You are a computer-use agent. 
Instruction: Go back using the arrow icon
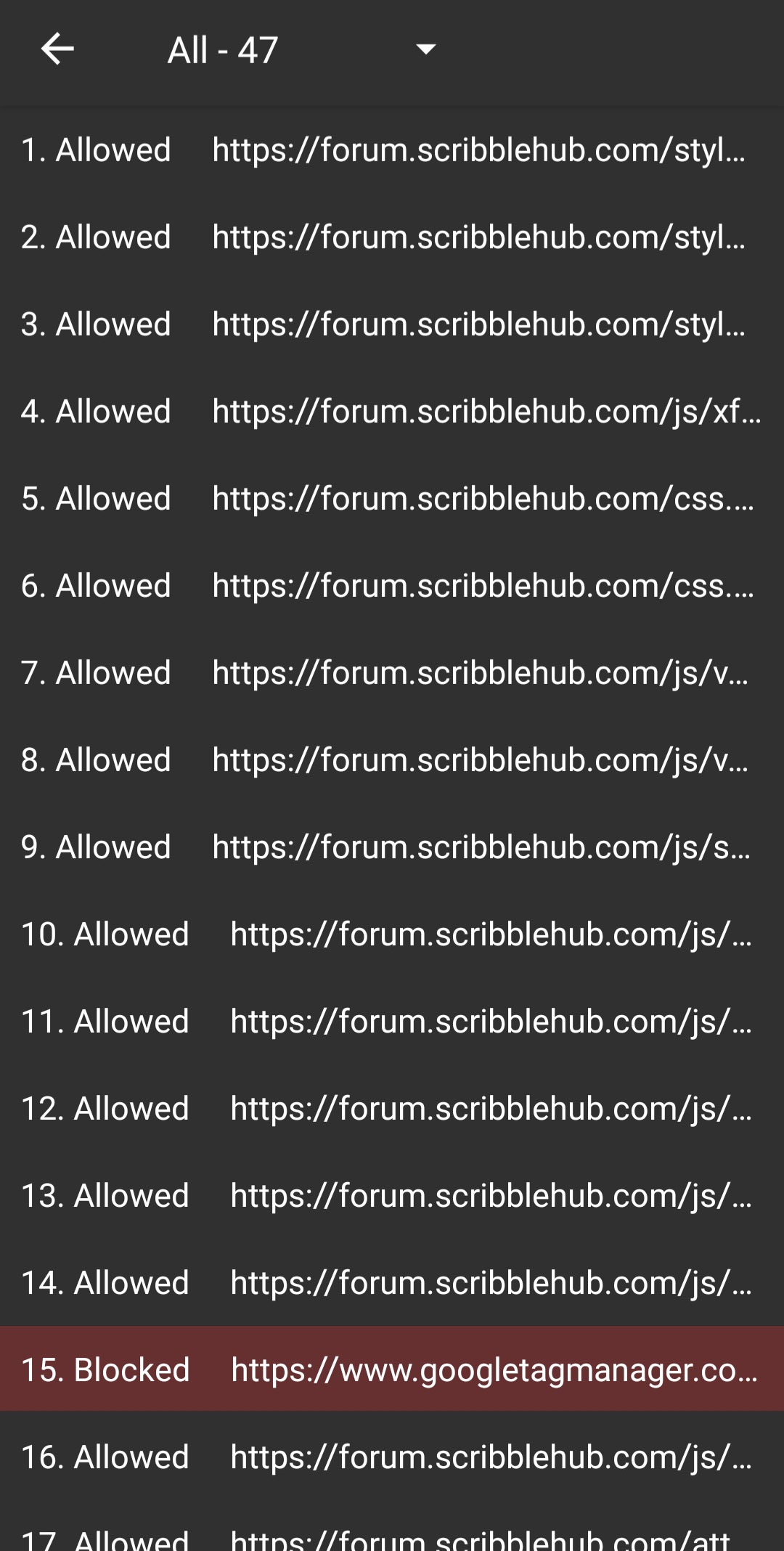pyautogui.click(x=57, y=49)
